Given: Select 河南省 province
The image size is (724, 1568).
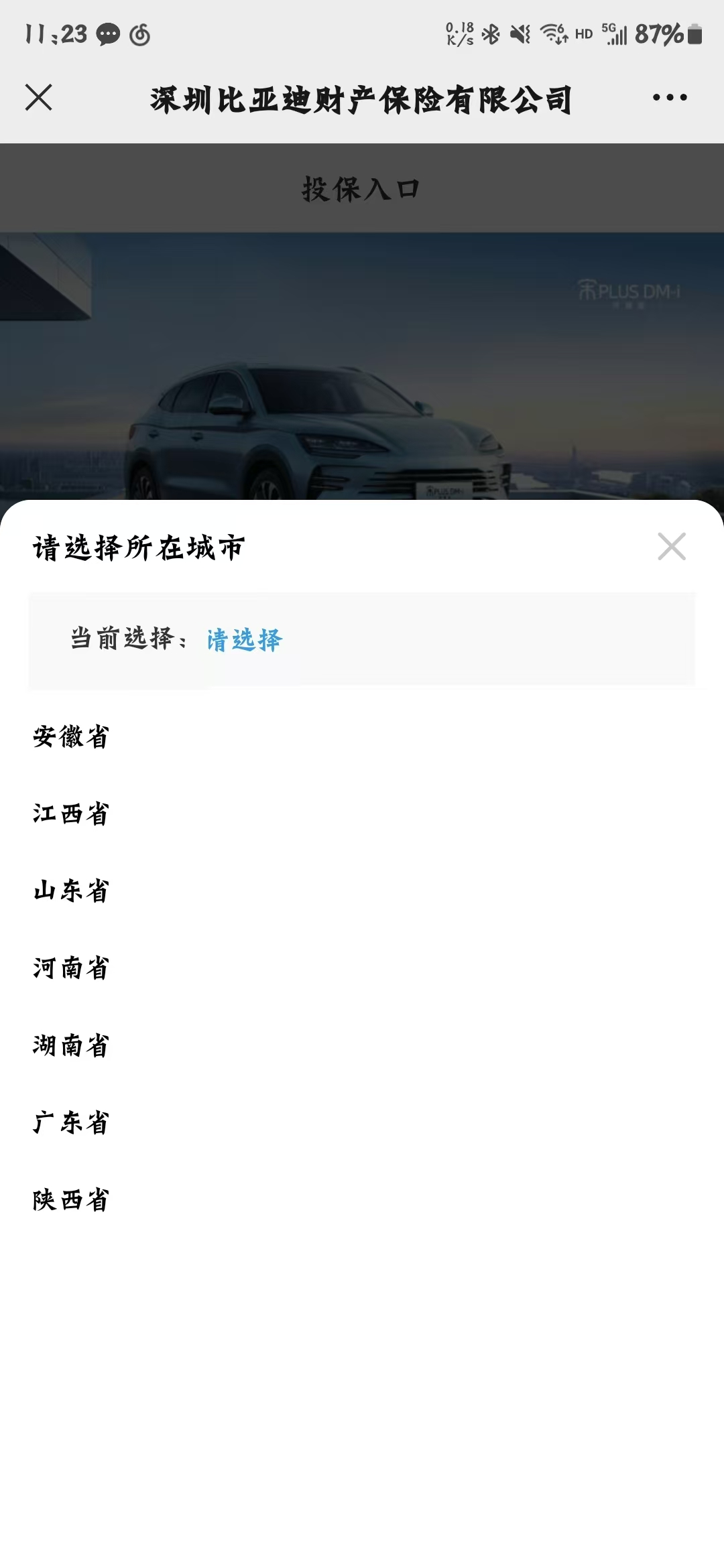Looking at the screenshot, I should 362,968.
